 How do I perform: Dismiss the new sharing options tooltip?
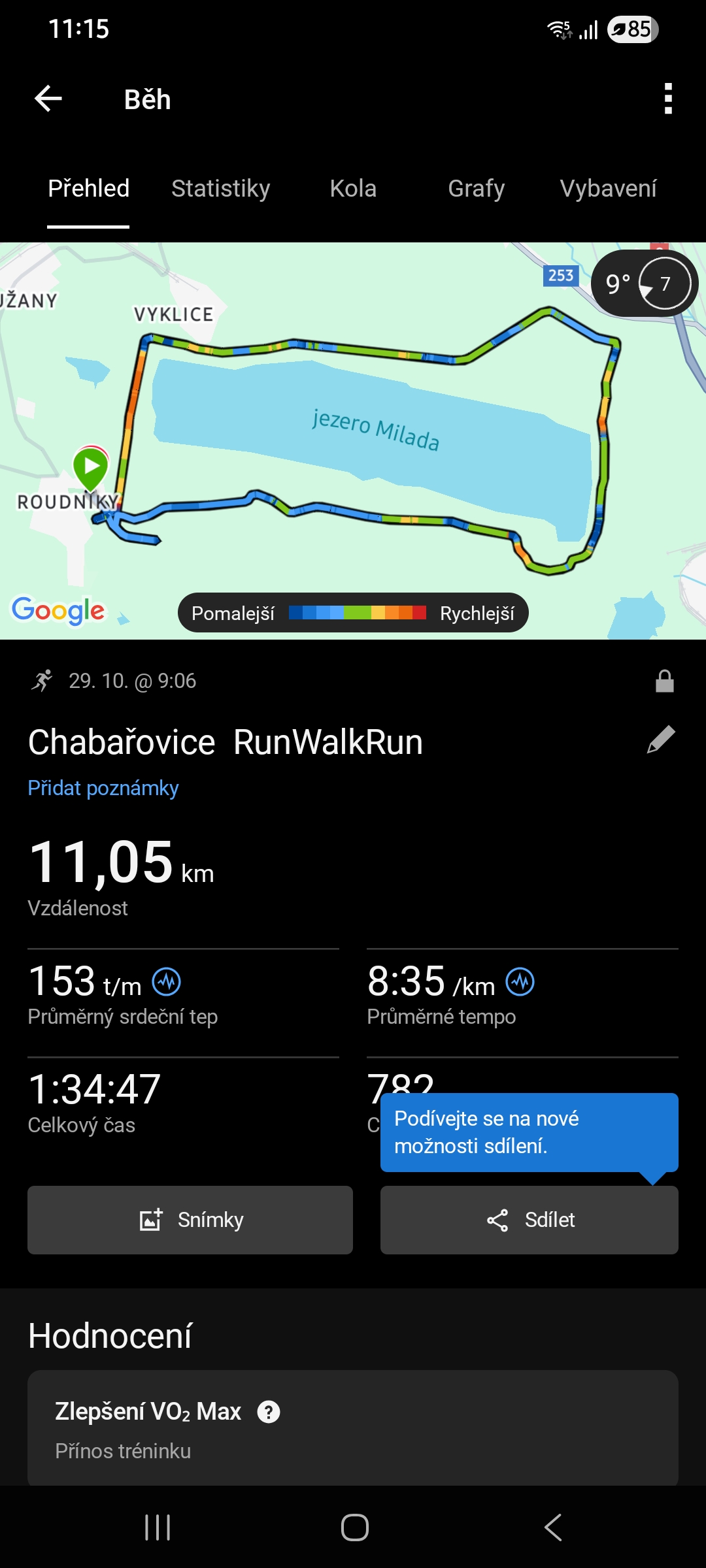(528, 1132)
